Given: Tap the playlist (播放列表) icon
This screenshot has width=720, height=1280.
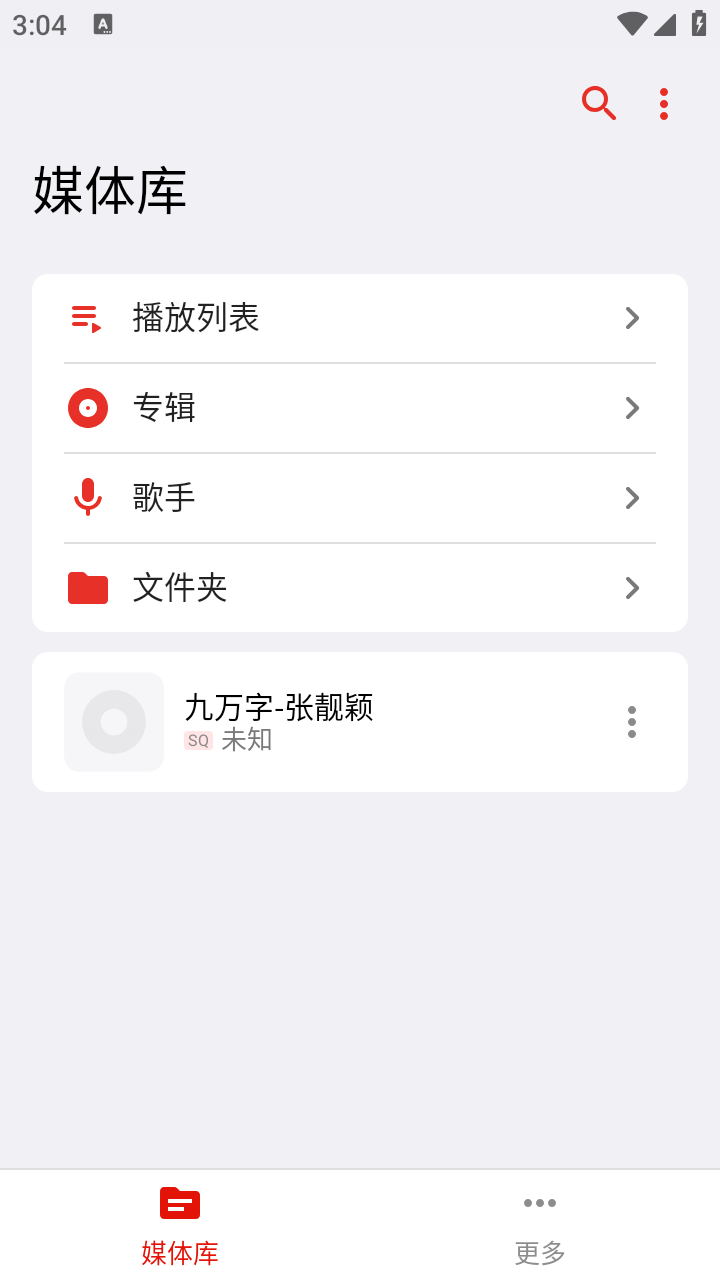Looking at the screenshot, I should [88, 318].
